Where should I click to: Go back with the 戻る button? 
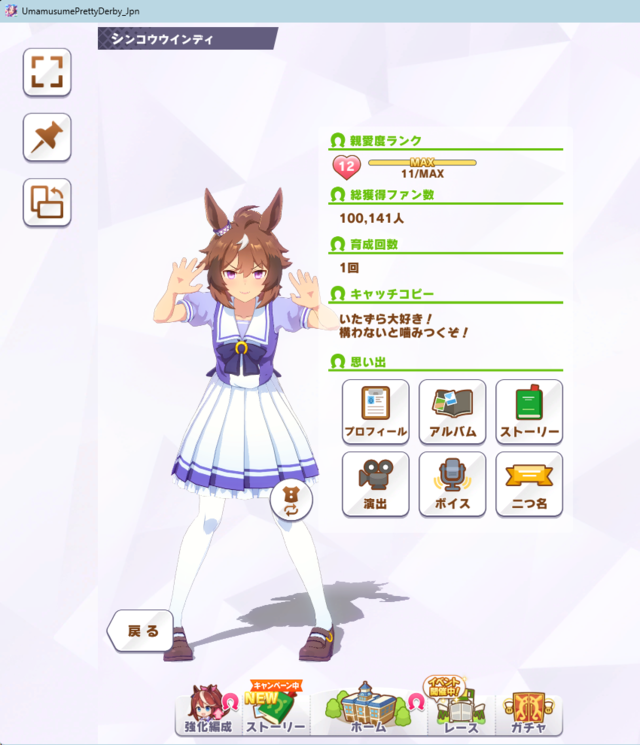142,631
